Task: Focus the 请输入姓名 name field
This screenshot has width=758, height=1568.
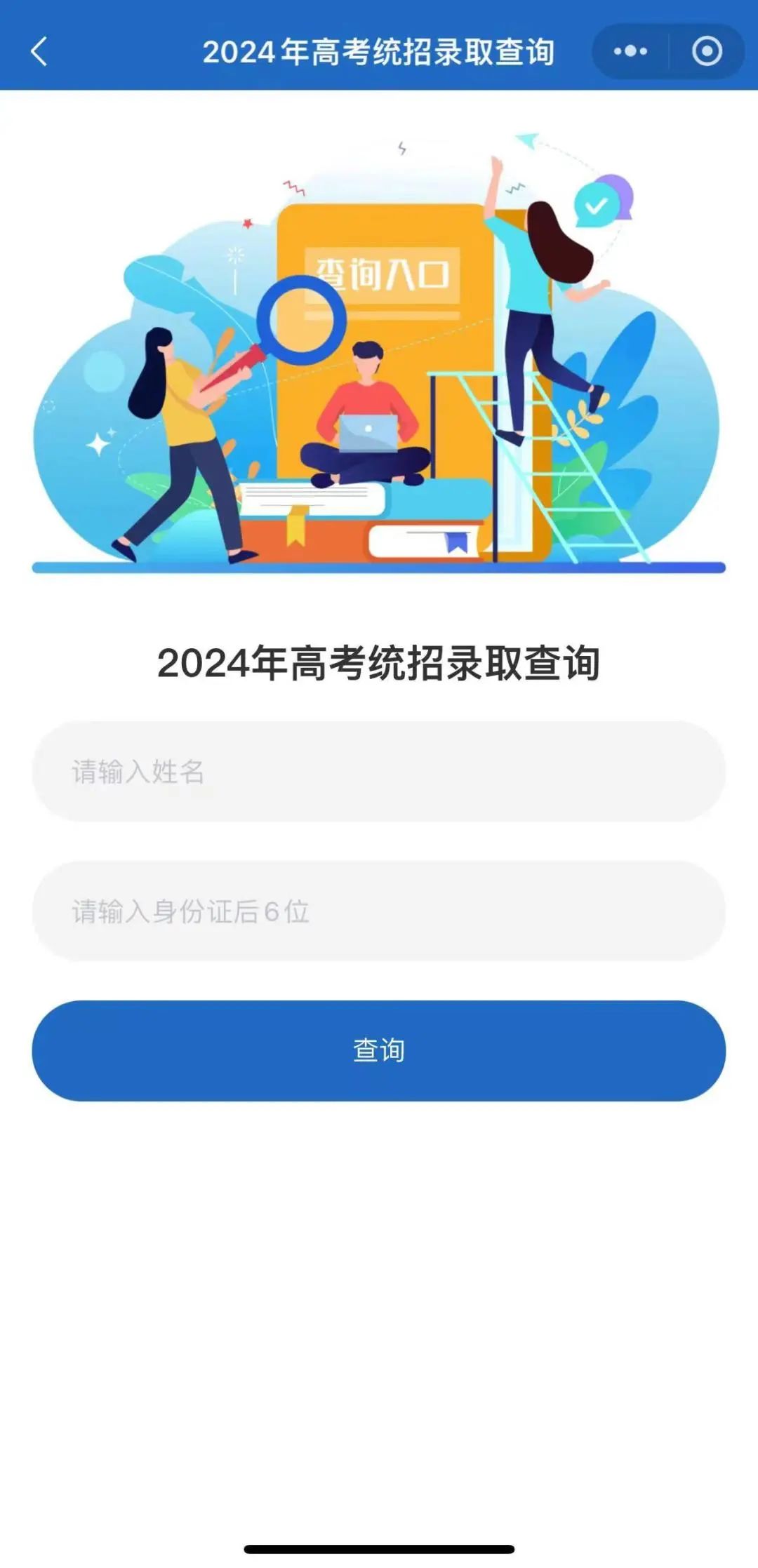Action: pos(379,772)
